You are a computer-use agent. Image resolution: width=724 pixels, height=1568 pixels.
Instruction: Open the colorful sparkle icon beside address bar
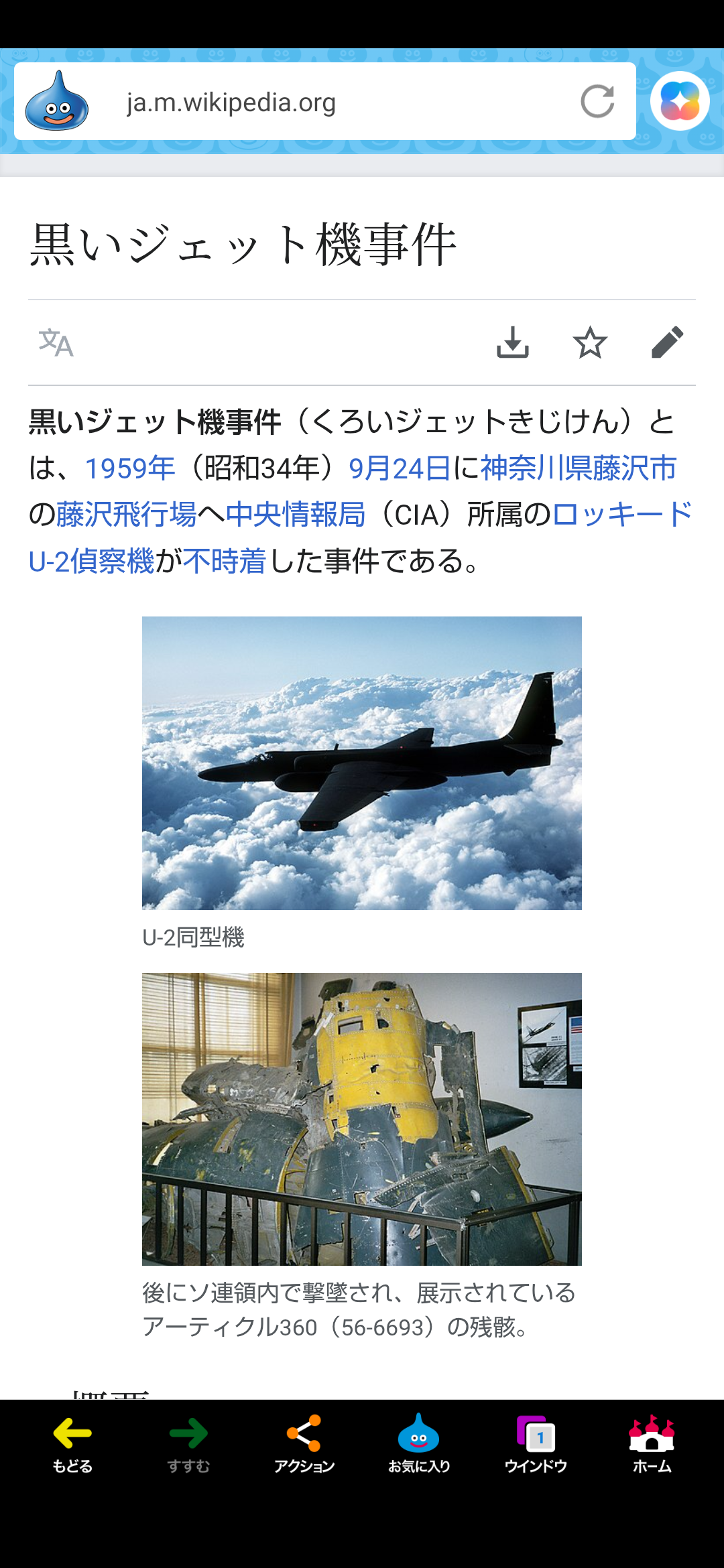pos(680,101)
